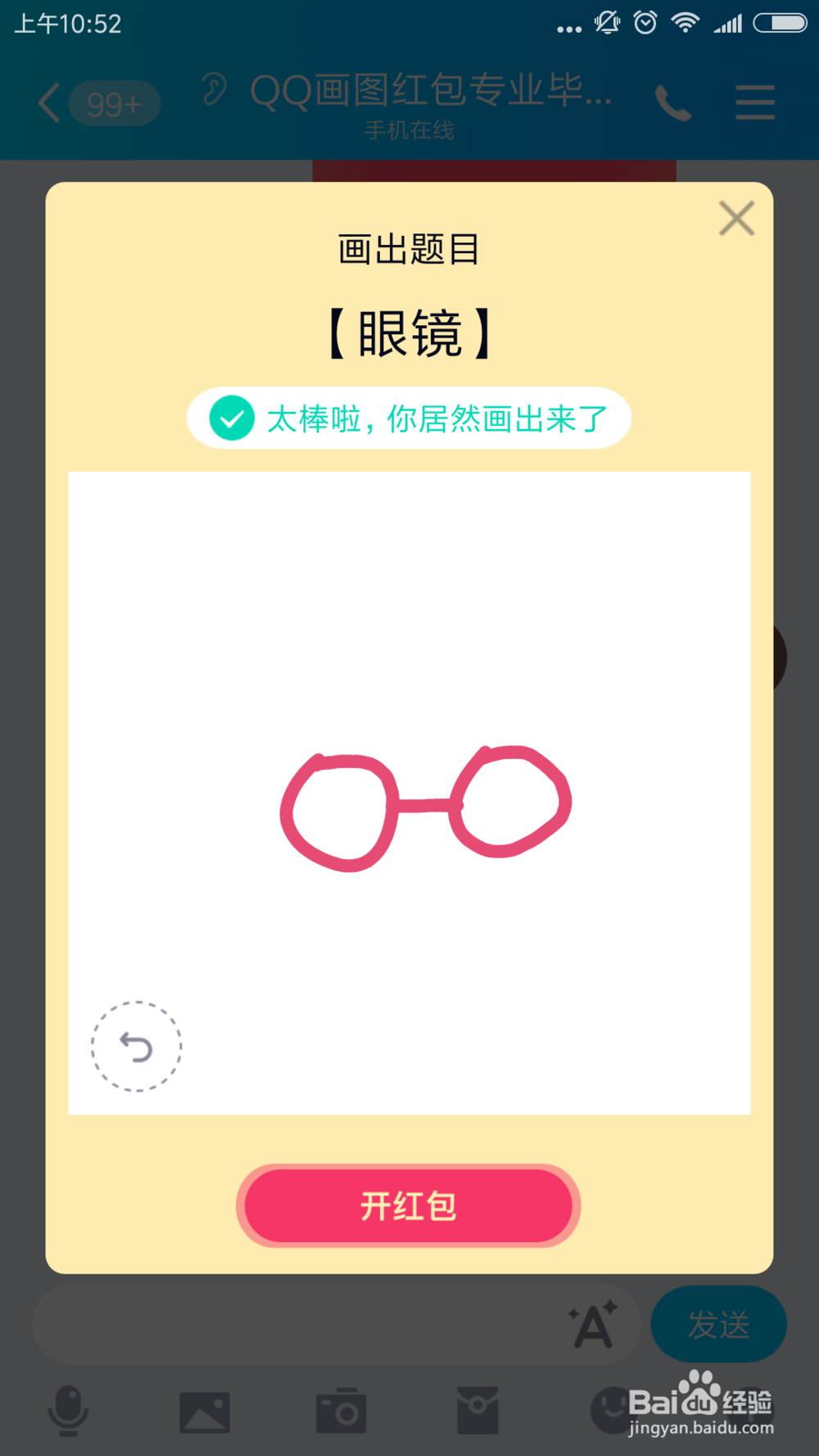Tap the back arrow with 99+ badge
The height and width of the screenshot is (1456, 819).
[90, 103]
